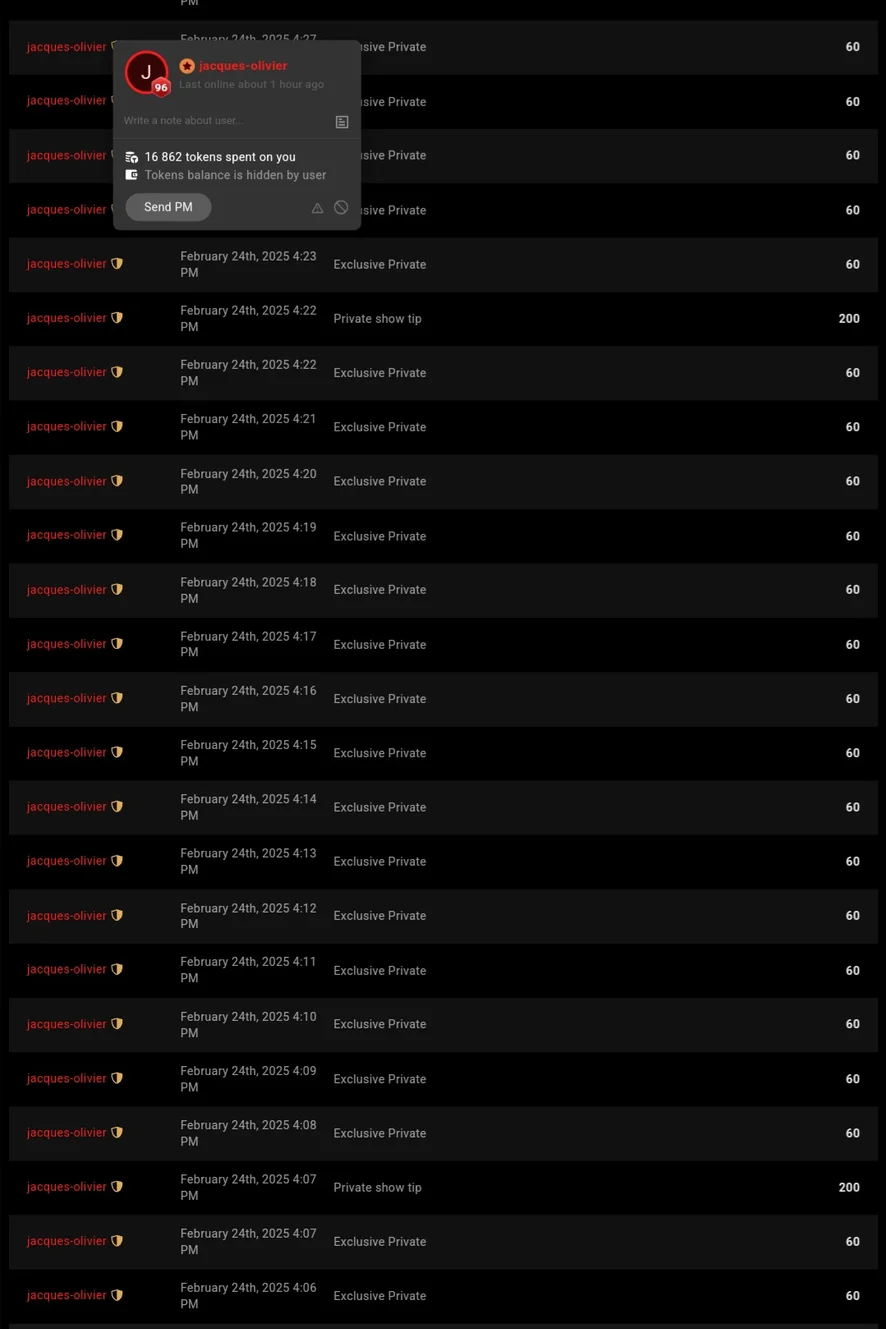This screenshot has width=886, height=1329.
Task: Write a note about user field
Action: (225, 121)
